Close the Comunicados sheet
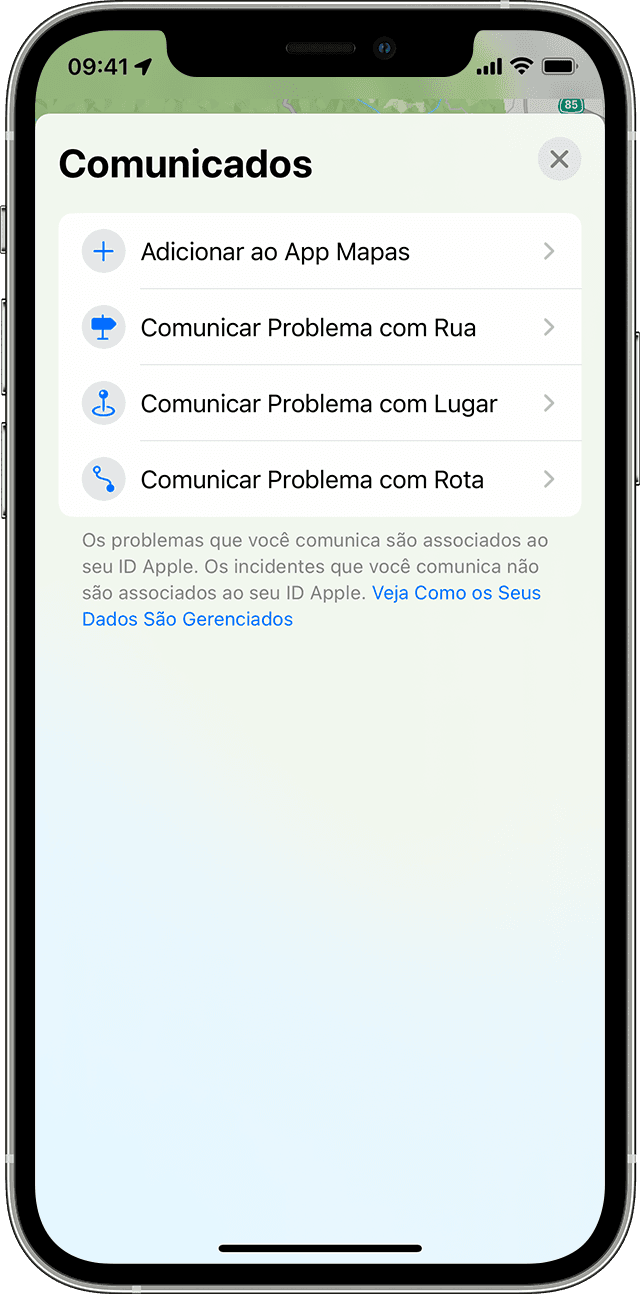The width and height of the screenshot is (640, 1294). tap(559, 159)
